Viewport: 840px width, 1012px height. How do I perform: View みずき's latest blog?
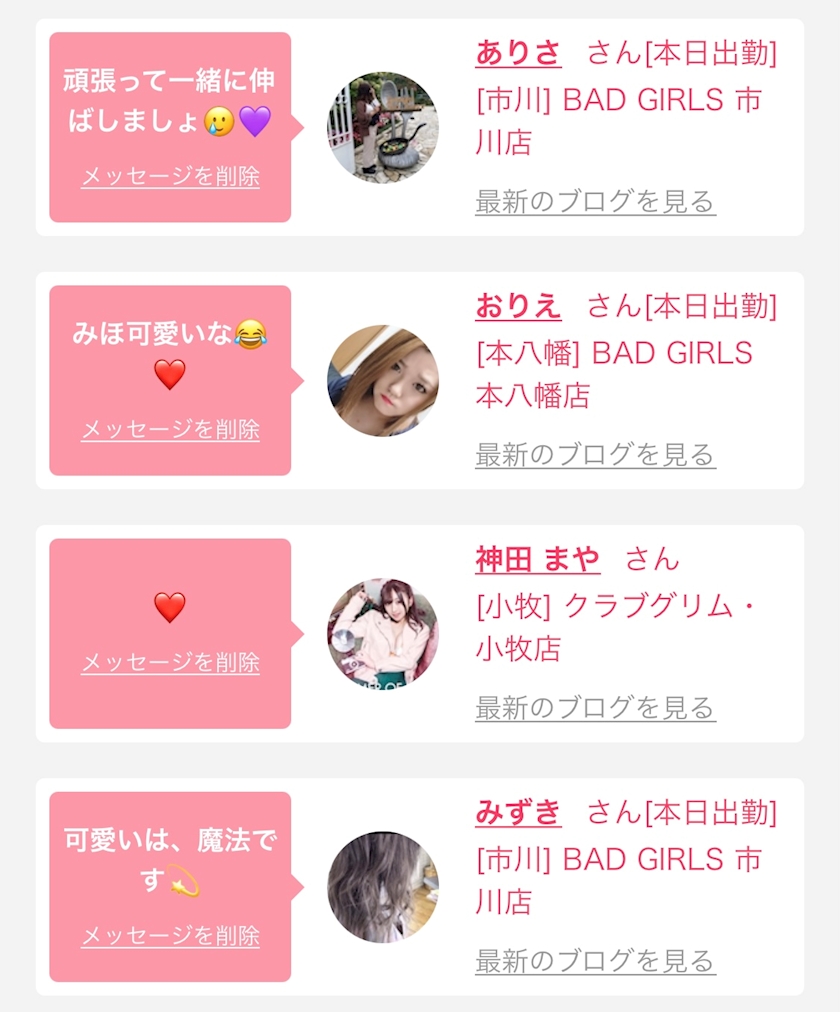pyautogui.click(x=595, y=960)
